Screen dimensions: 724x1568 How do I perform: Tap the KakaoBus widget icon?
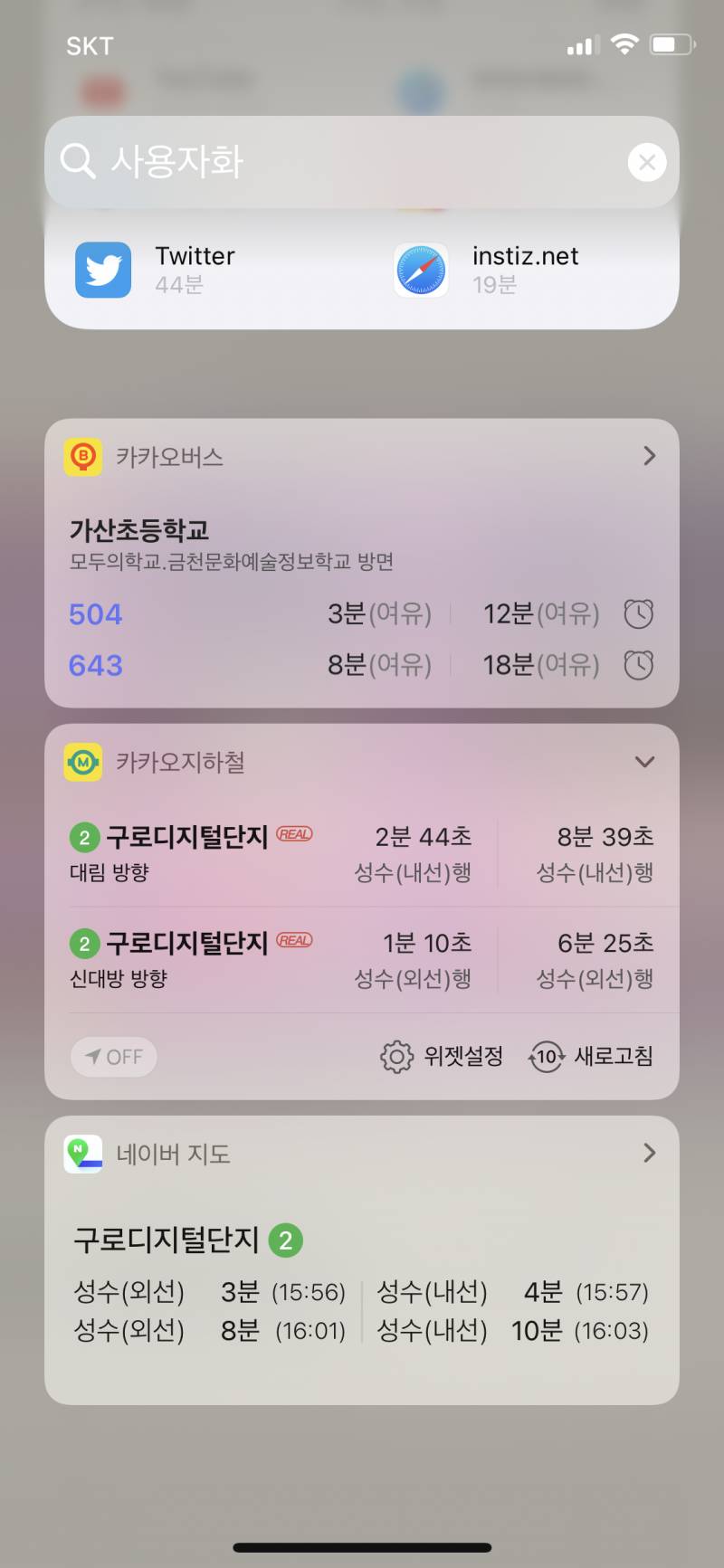click(x=83, y=456)
